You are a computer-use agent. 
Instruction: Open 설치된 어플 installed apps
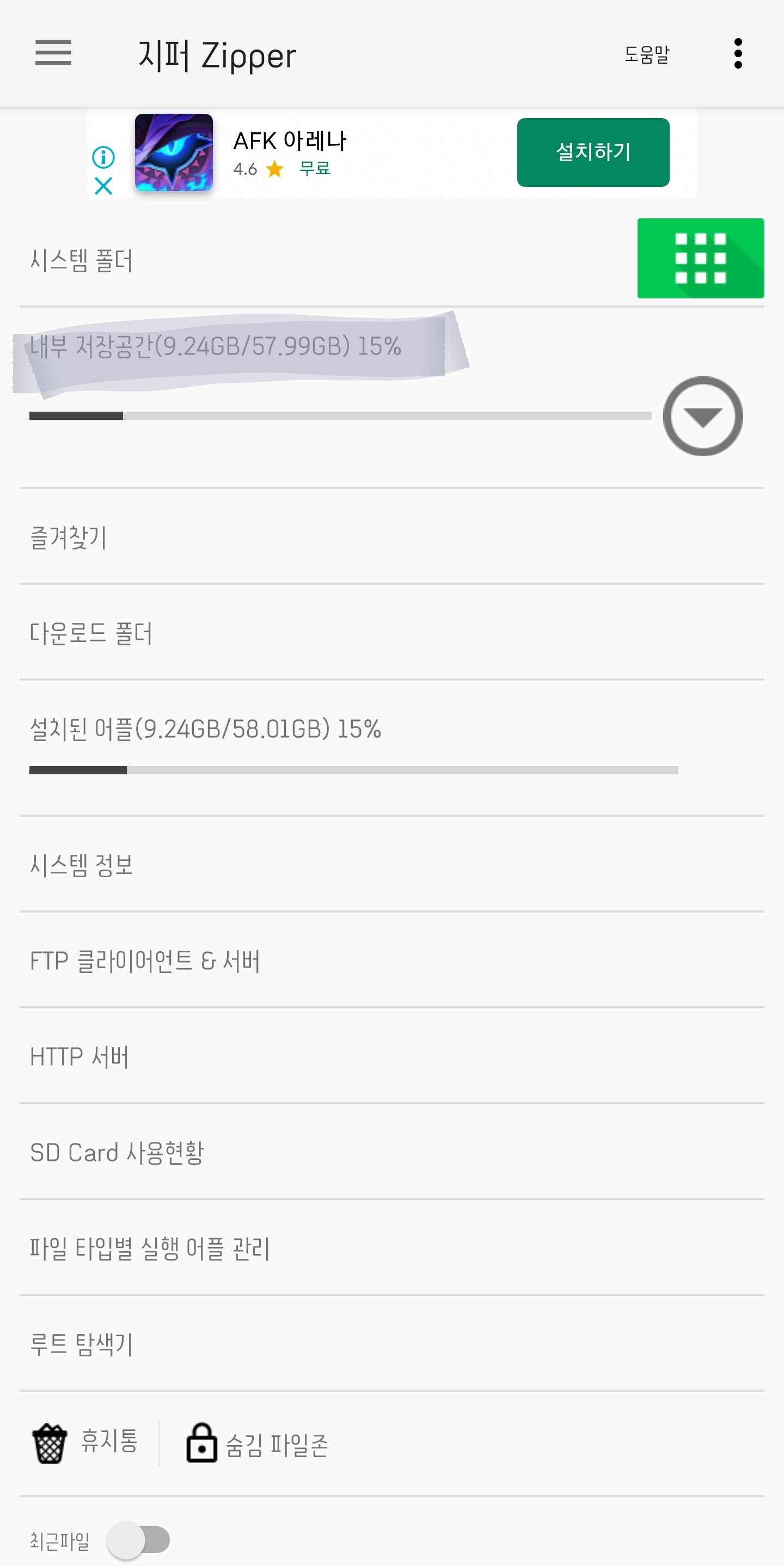pos(205,729)
